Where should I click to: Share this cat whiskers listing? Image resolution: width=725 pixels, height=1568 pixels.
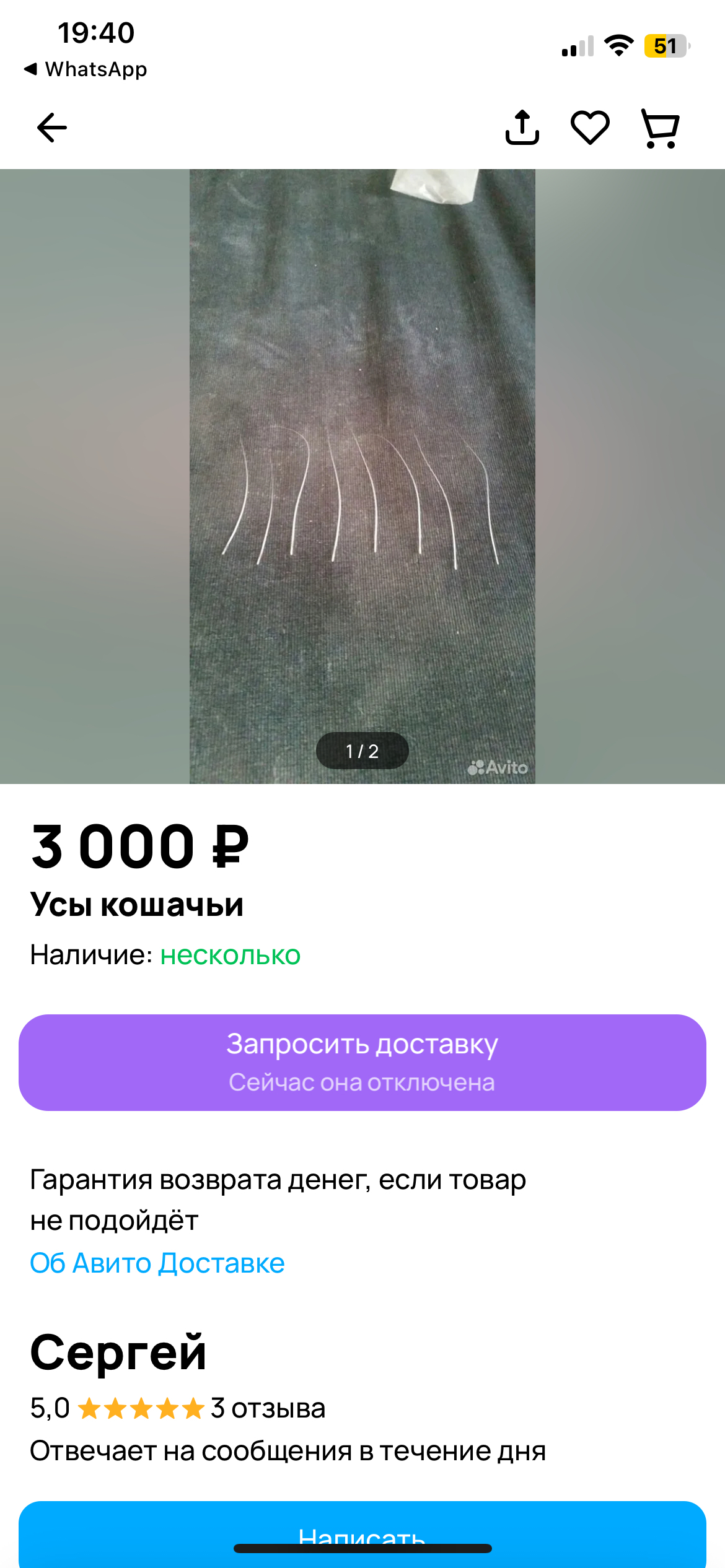tap(522, 128)
